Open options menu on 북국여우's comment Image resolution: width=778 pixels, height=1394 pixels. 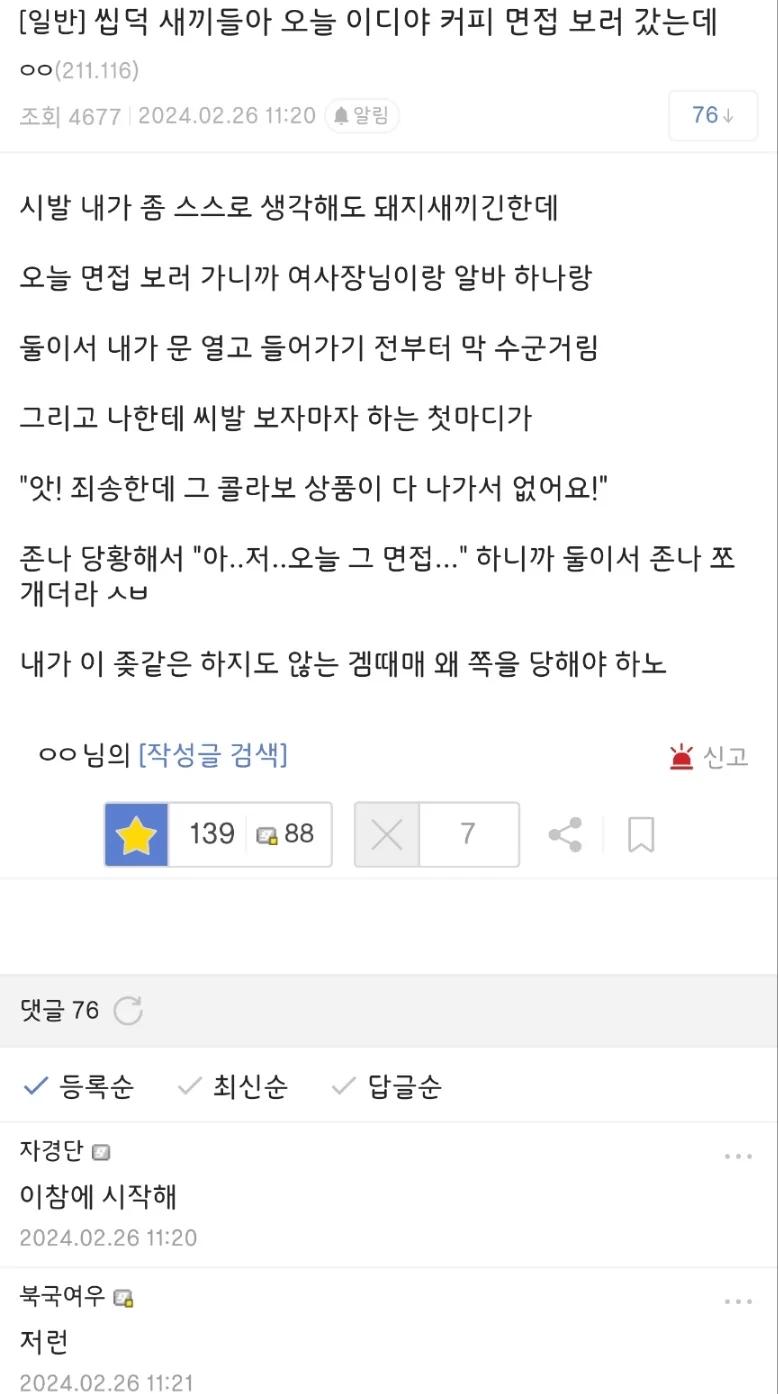tap(738, 1301)
